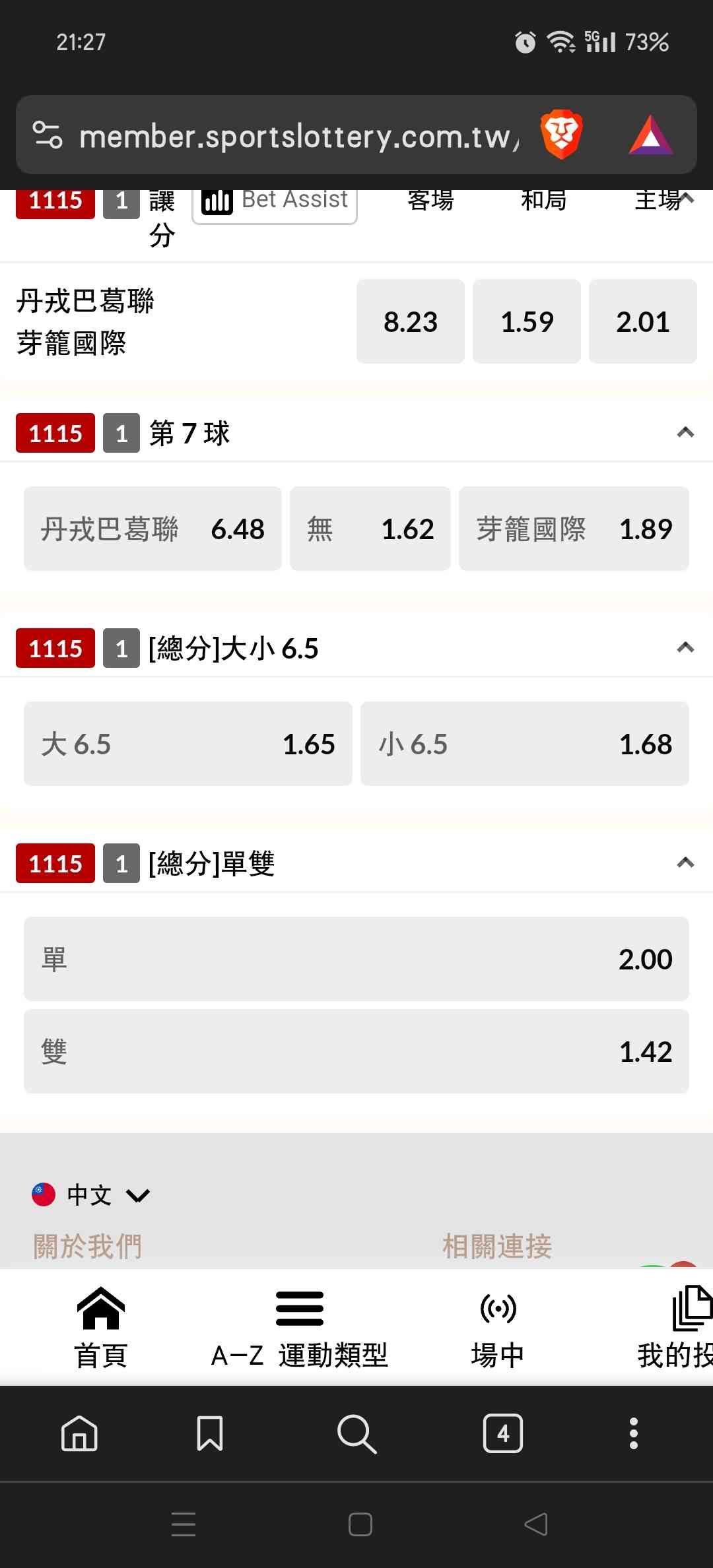Open the browser tabs switcher
713x1568 pixels.
click(502, 1433)
